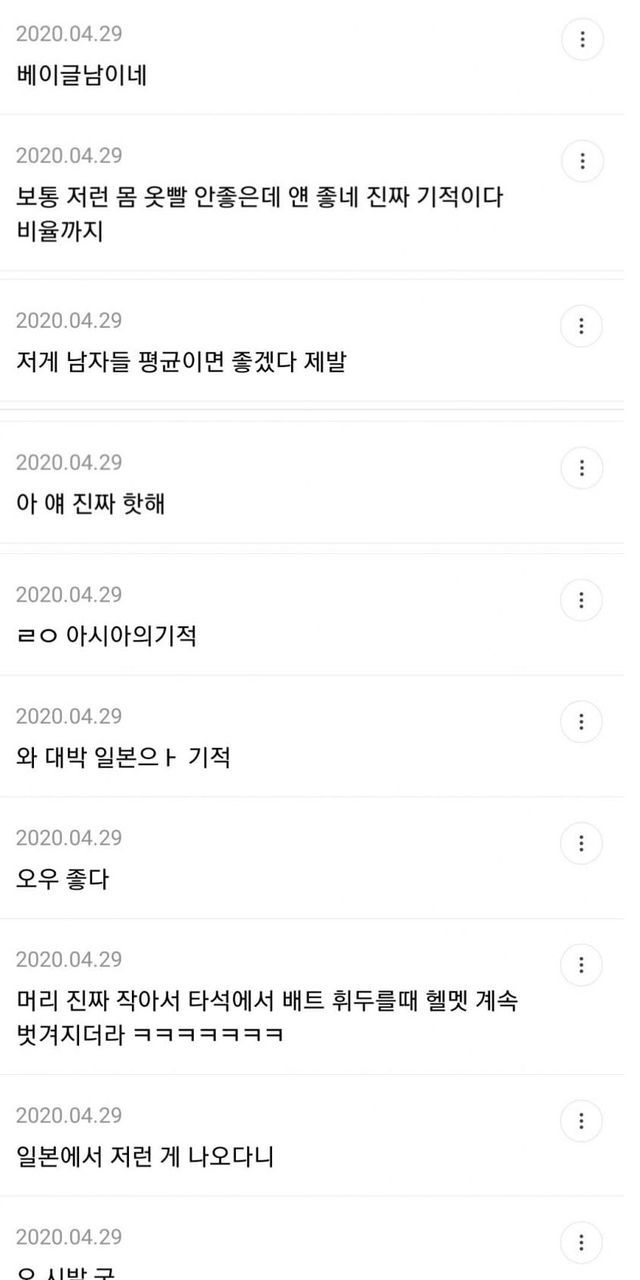Open the overflow menu on the 보통 저런 몸 comment
Viewport: 640px width, 1280px height.
click(582, 161)
